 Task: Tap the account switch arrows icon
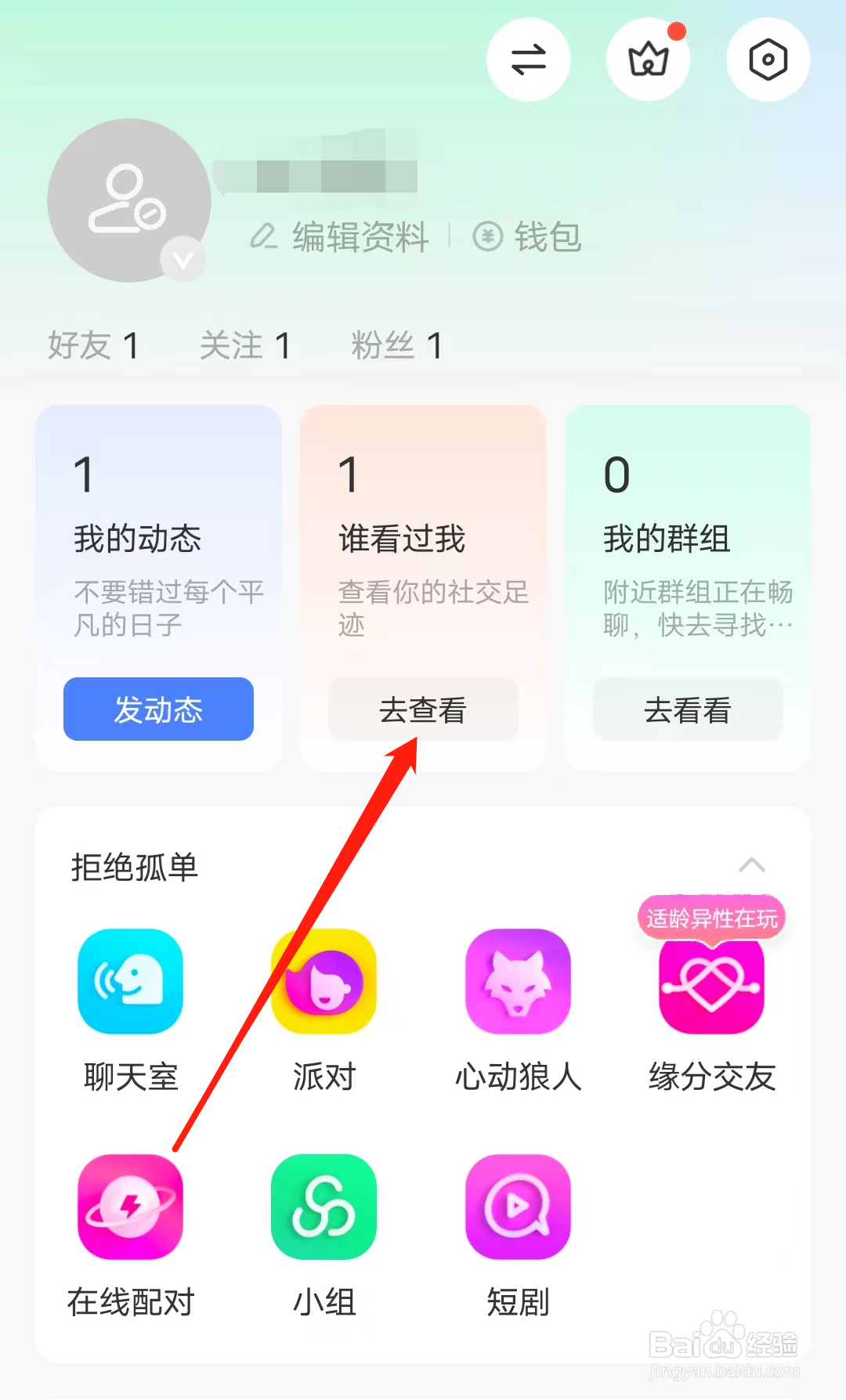point(529,60)
